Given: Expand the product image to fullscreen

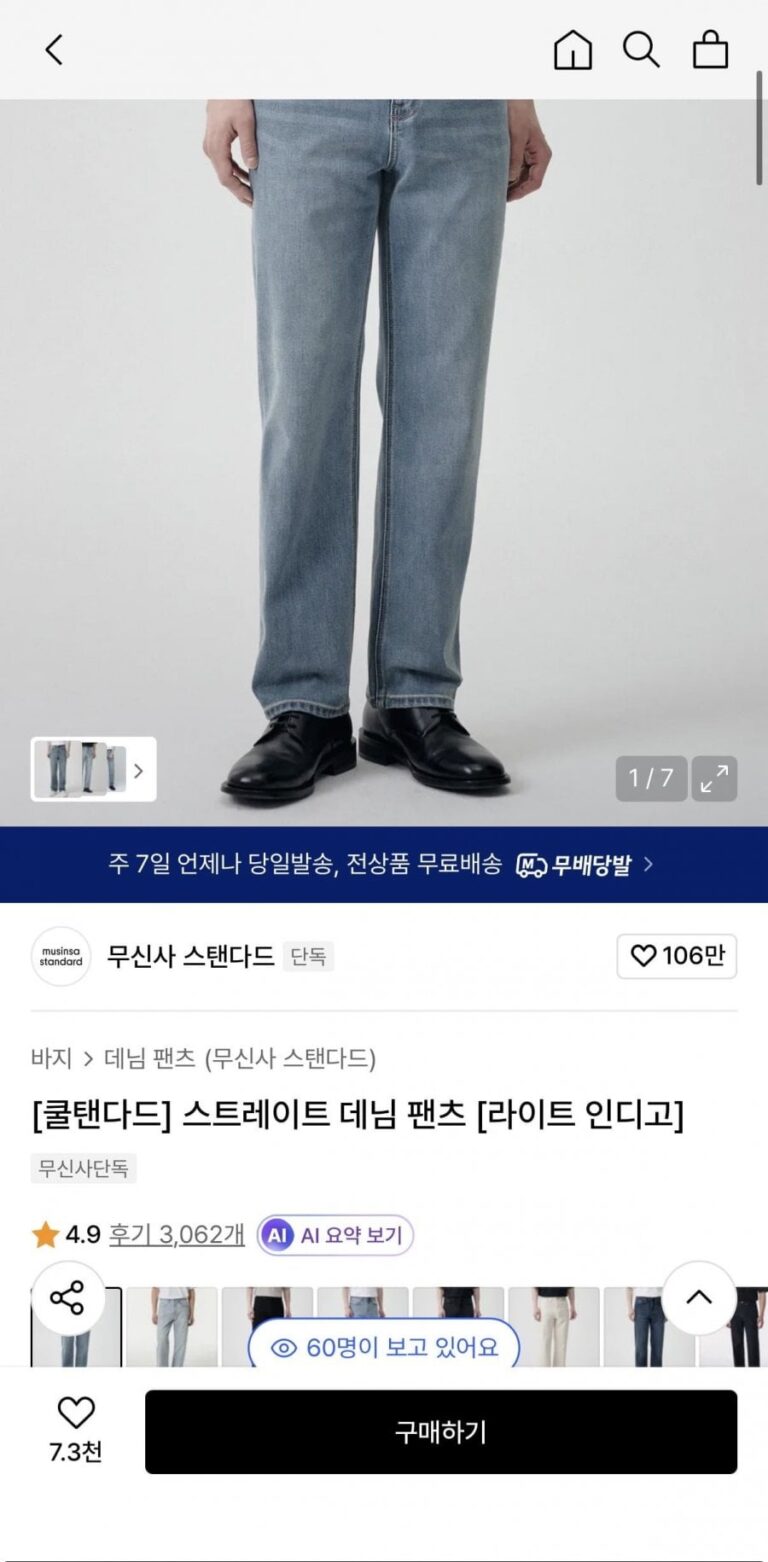Looking at the screenshot, I should pos(714,778).
